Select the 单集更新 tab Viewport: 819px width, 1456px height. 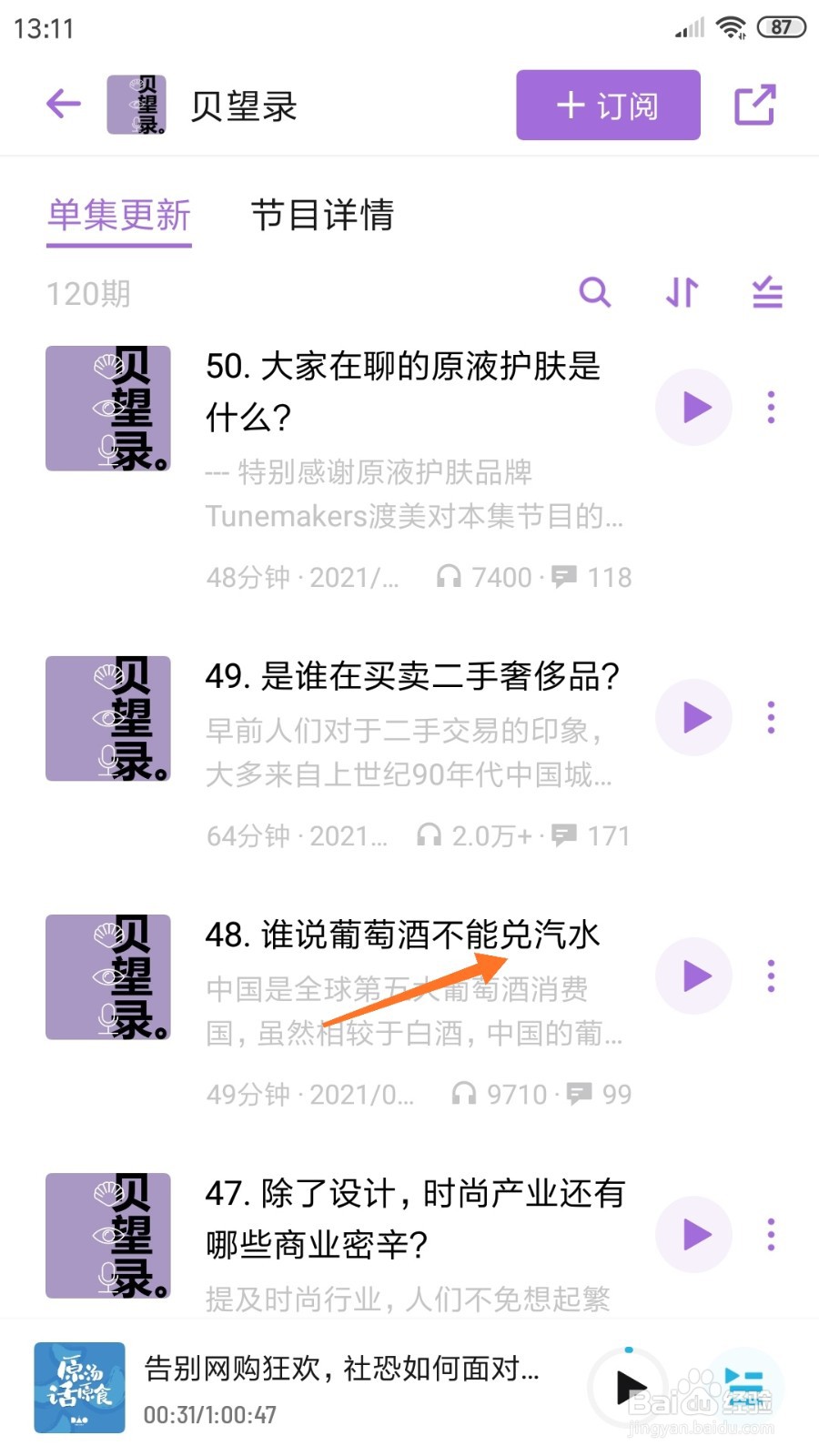[x=119, y=216]
